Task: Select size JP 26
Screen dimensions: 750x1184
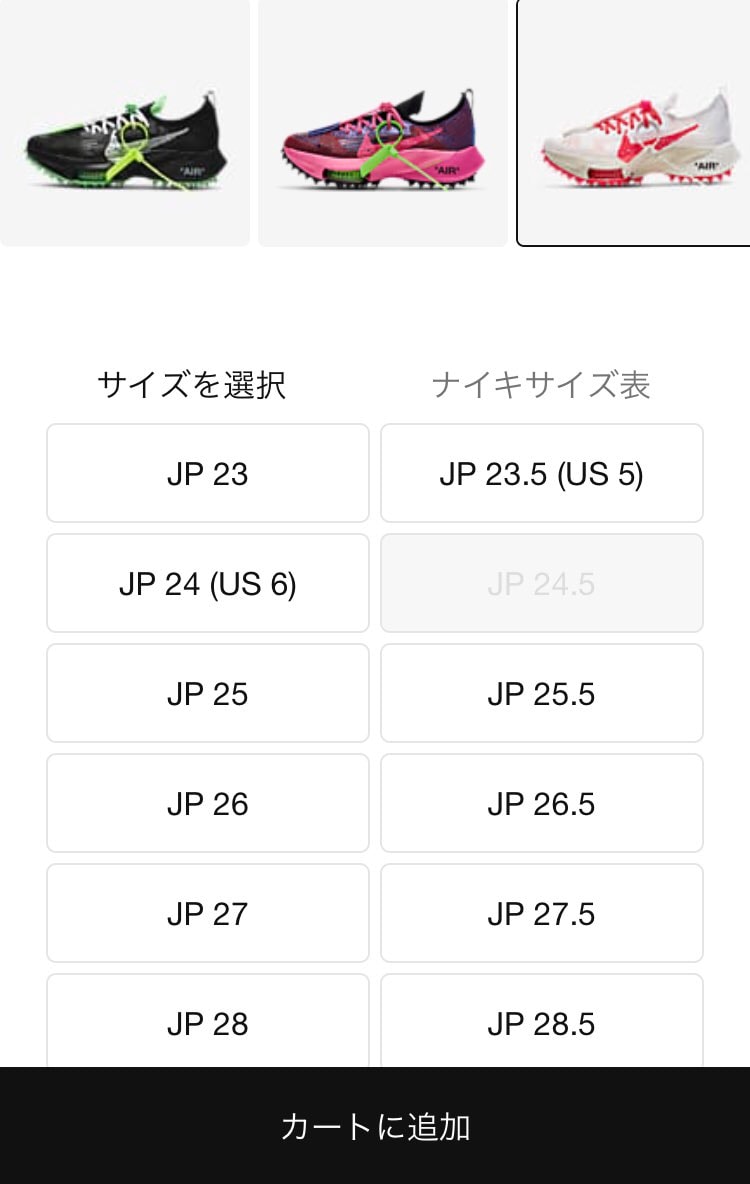Action: tap(207, 803)
